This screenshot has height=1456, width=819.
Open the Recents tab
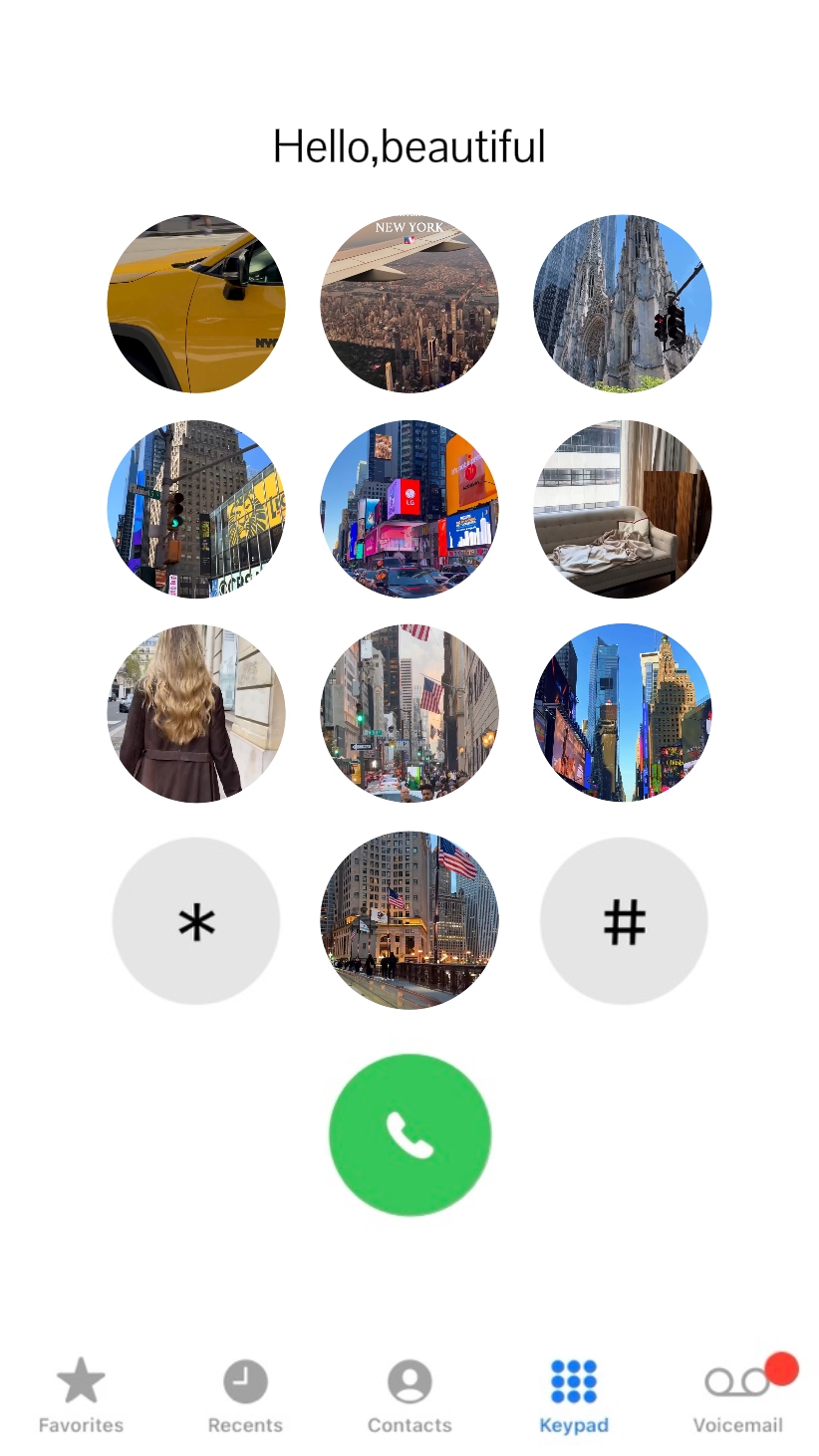(x=245, y=1396)
